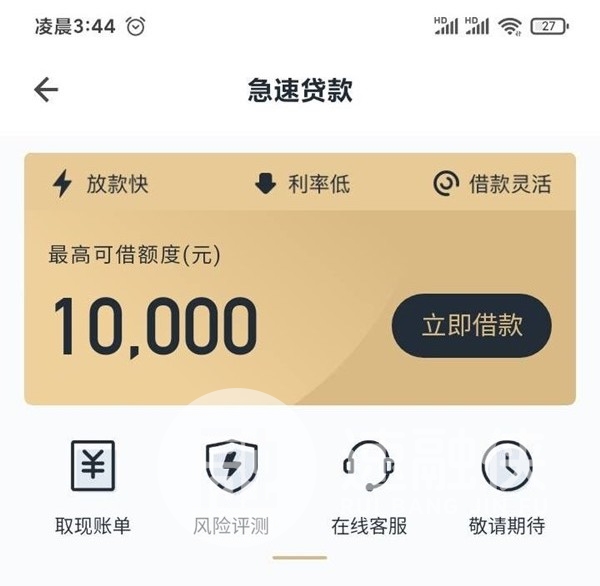Open 风险评测
This screenshot has width=600, height=586.
coord(231,485)
